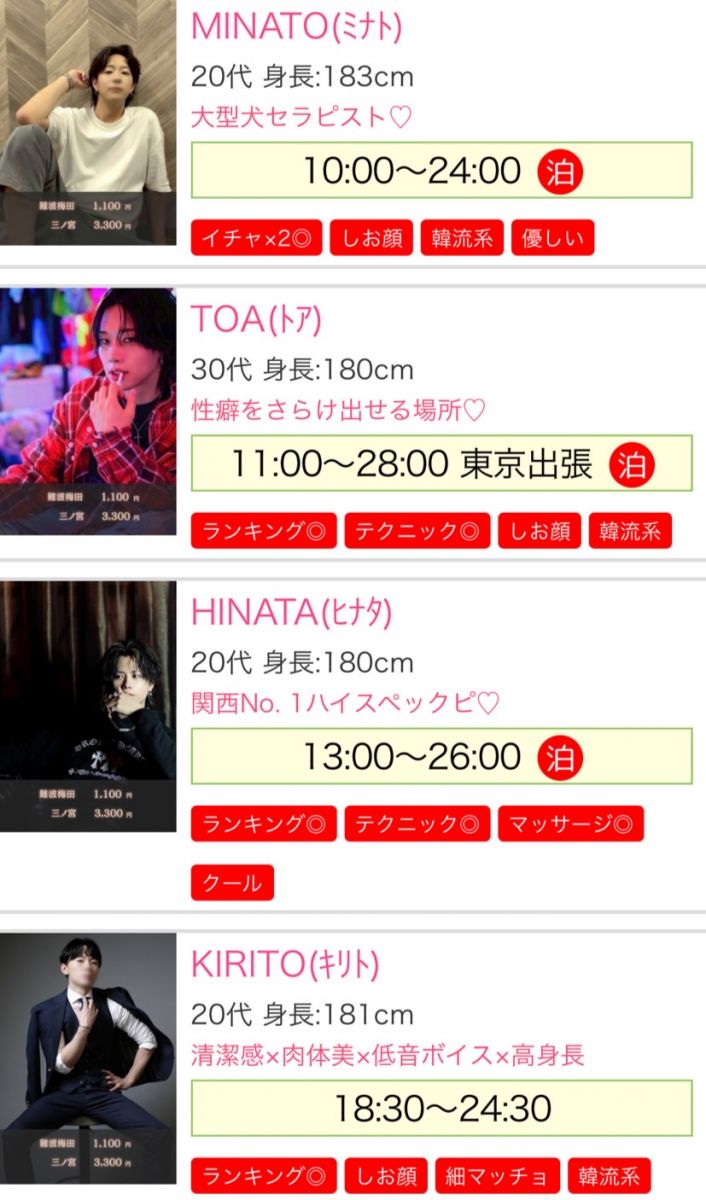This screenshot has height=1200, width=706.
Task: Open the TOA(トア) name link
Action: (256, 319)
